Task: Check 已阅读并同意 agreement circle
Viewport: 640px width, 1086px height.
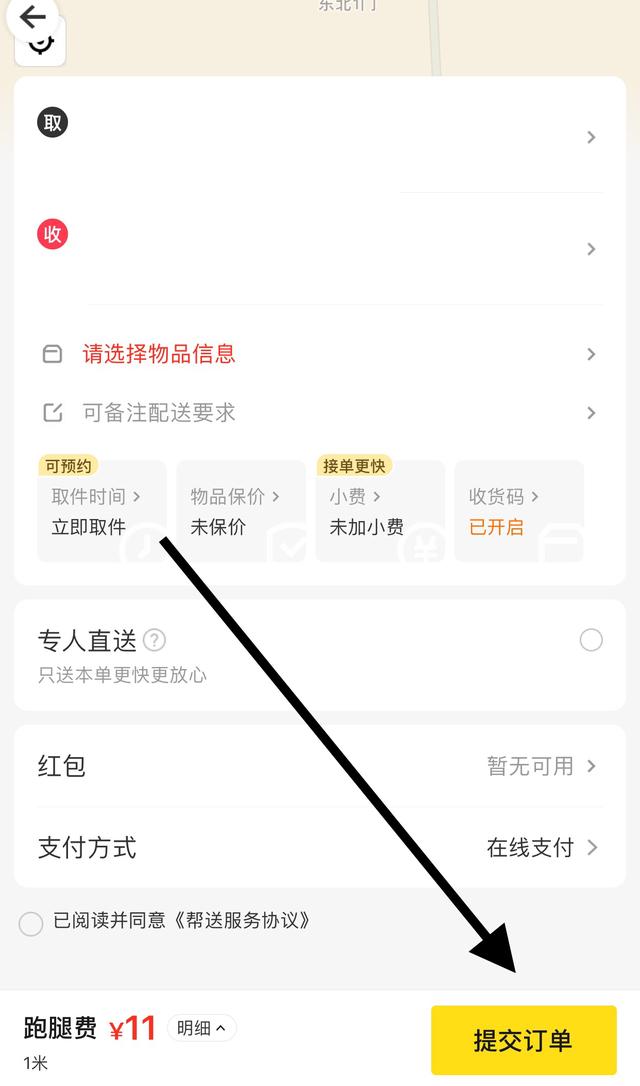Action: click(x=31, y=923)
